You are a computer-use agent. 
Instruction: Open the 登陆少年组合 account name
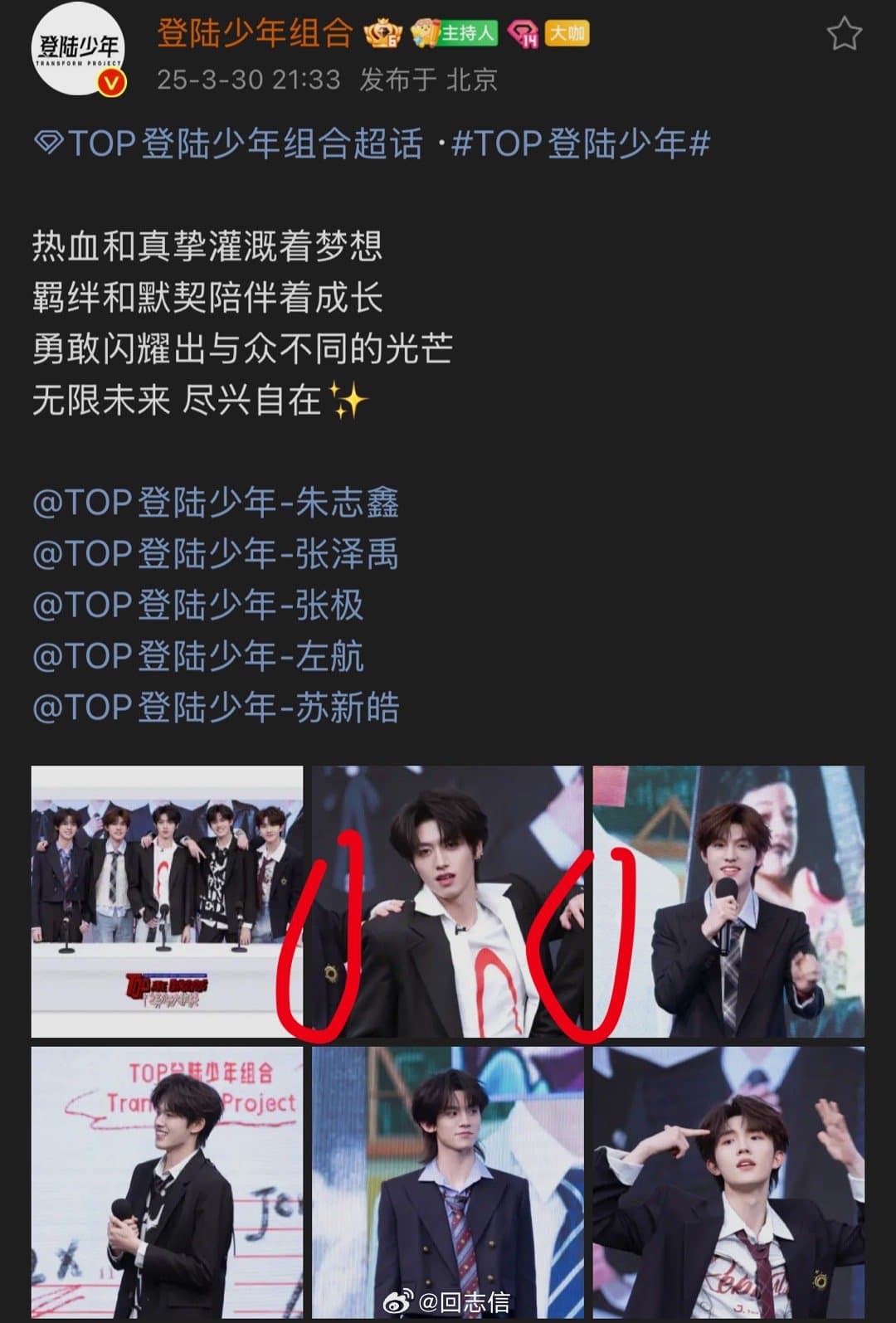(x=255, y=33)
